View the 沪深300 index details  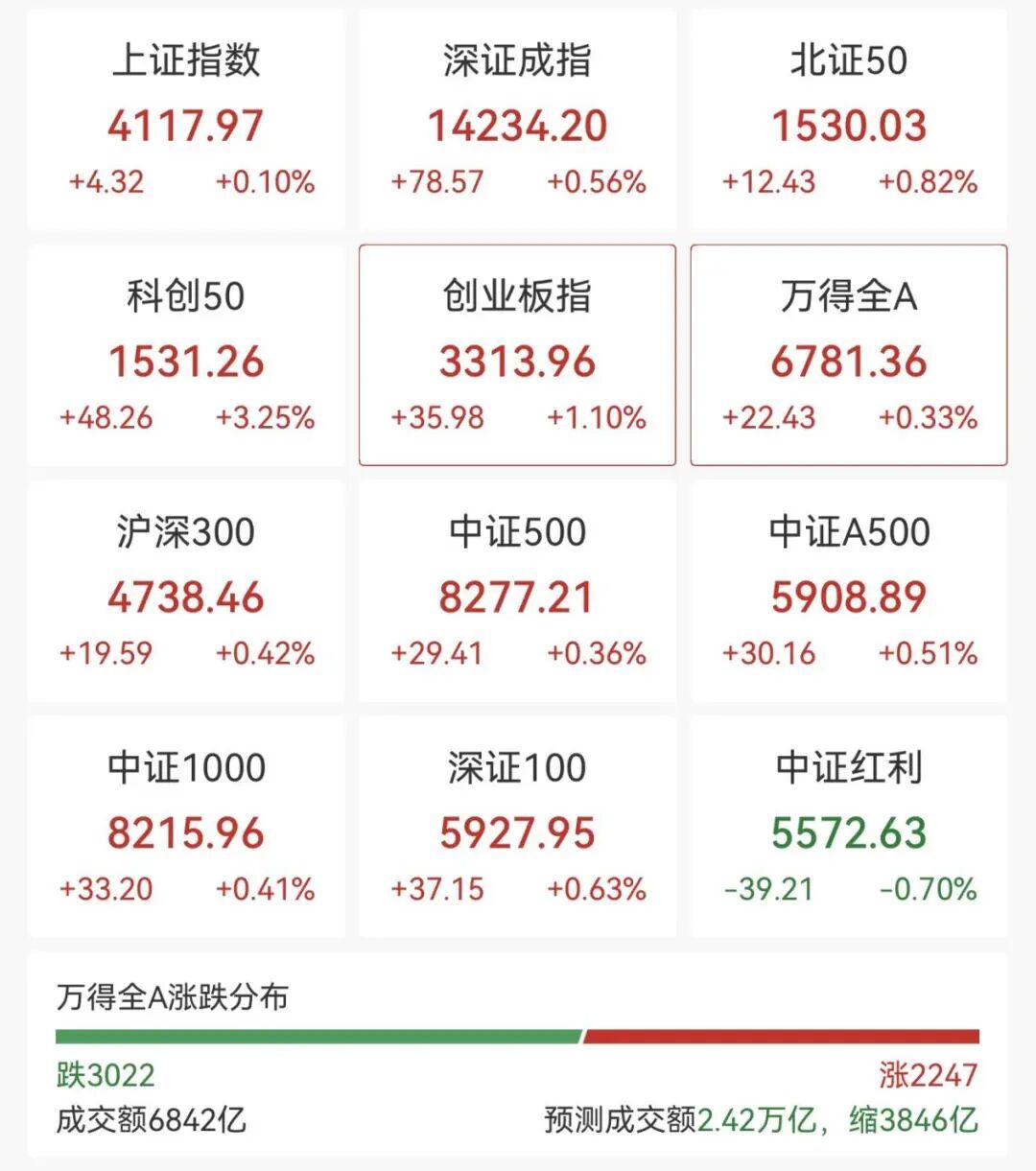tap(185, 592)
